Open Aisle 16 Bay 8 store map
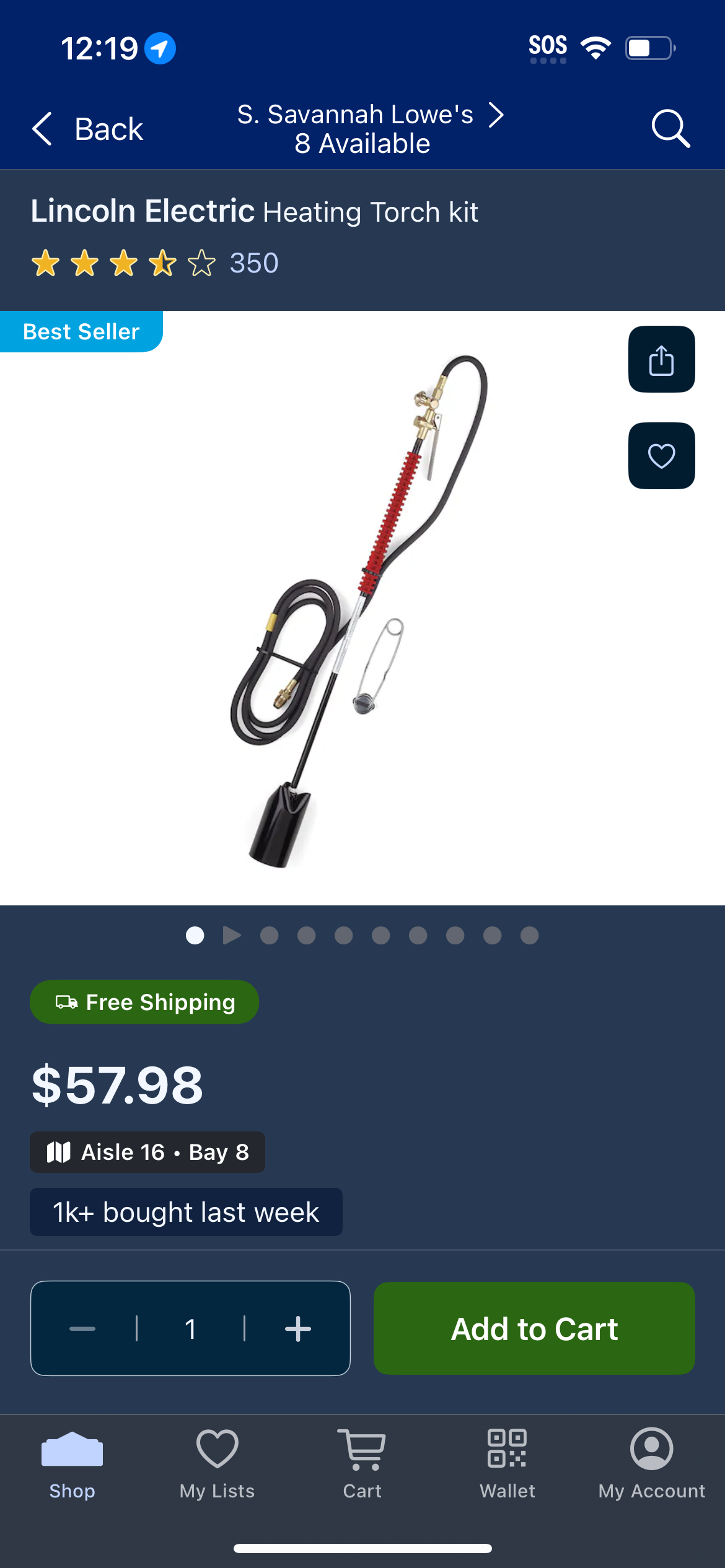 [x=147, y=1152]
